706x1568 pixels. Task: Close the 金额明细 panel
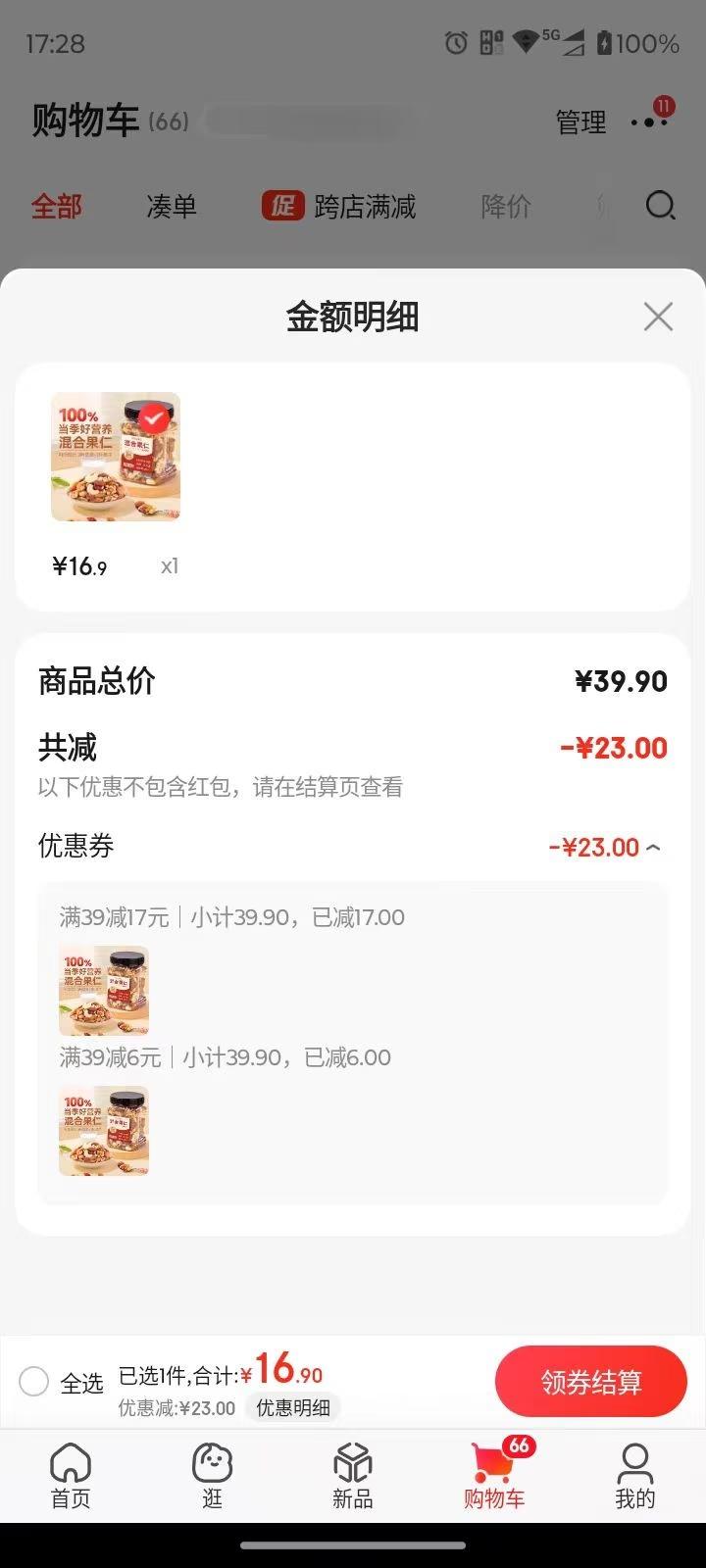point(658,317)
